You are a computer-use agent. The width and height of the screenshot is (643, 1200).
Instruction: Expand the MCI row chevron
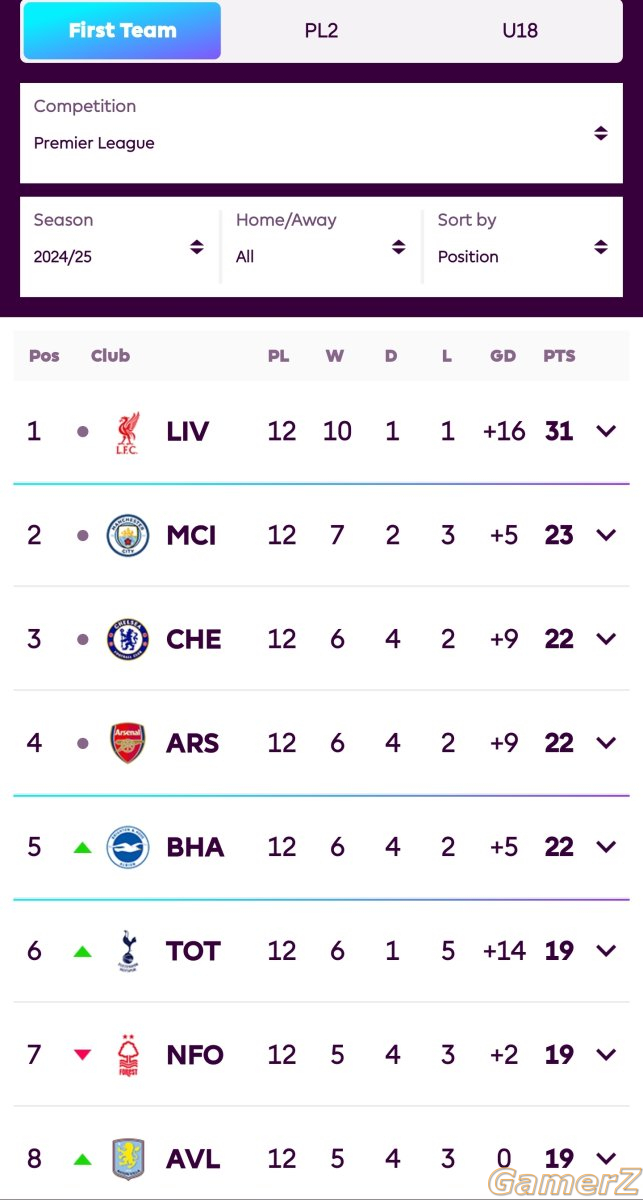click(606, 535)
